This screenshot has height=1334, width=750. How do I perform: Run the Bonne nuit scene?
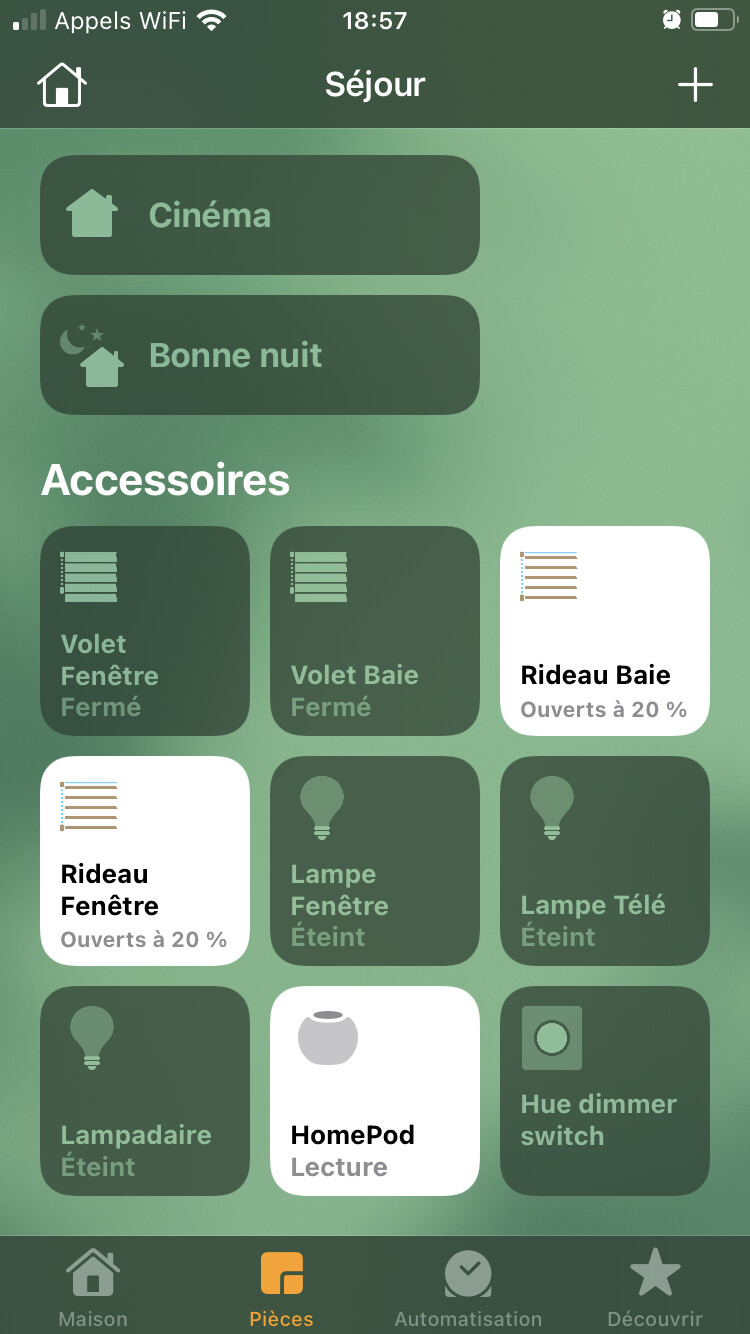tap(260, 355)
